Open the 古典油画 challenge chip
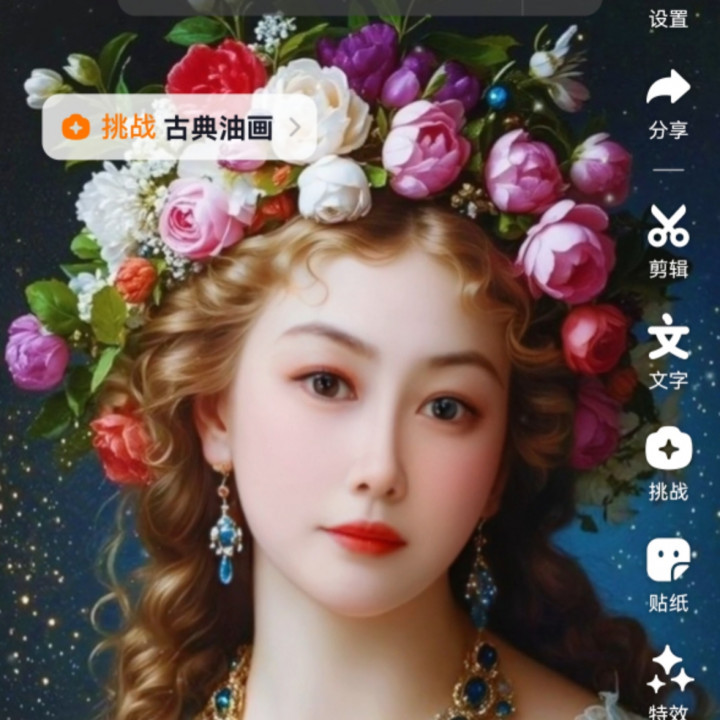Image resolution: width=720 pixels, height=720 pixels. [180, 127]
